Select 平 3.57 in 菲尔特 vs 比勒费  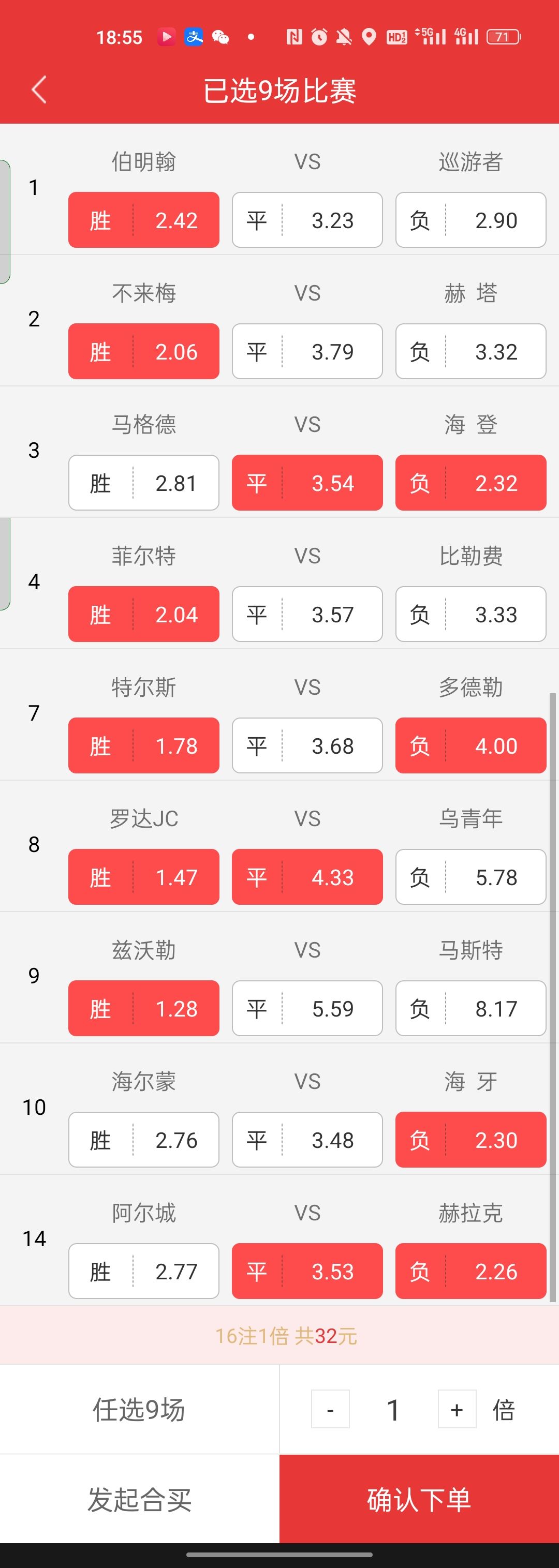(x=307, y=614)
